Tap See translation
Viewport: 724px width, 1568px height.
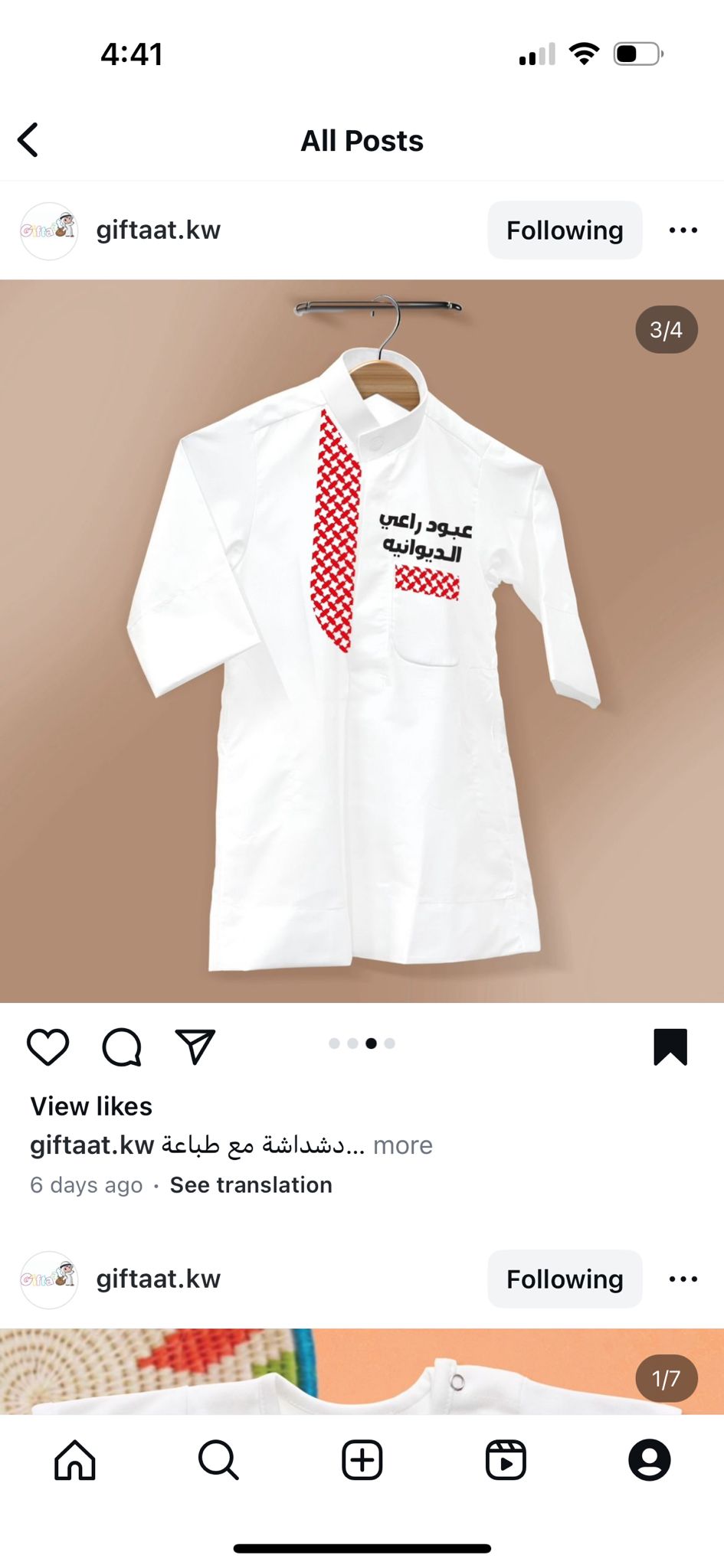[251, 1185]
